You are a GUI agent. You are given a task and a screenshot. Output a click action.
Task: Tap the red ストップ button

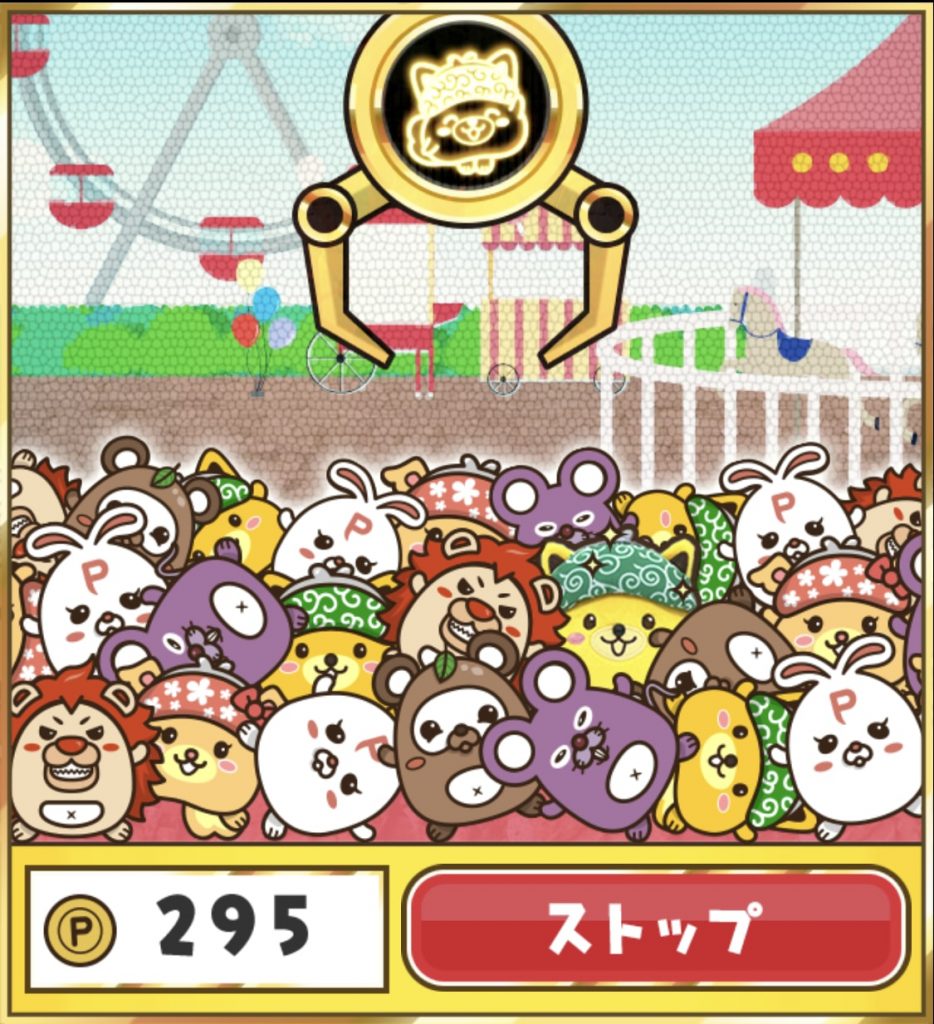click(x=655, y=927)
